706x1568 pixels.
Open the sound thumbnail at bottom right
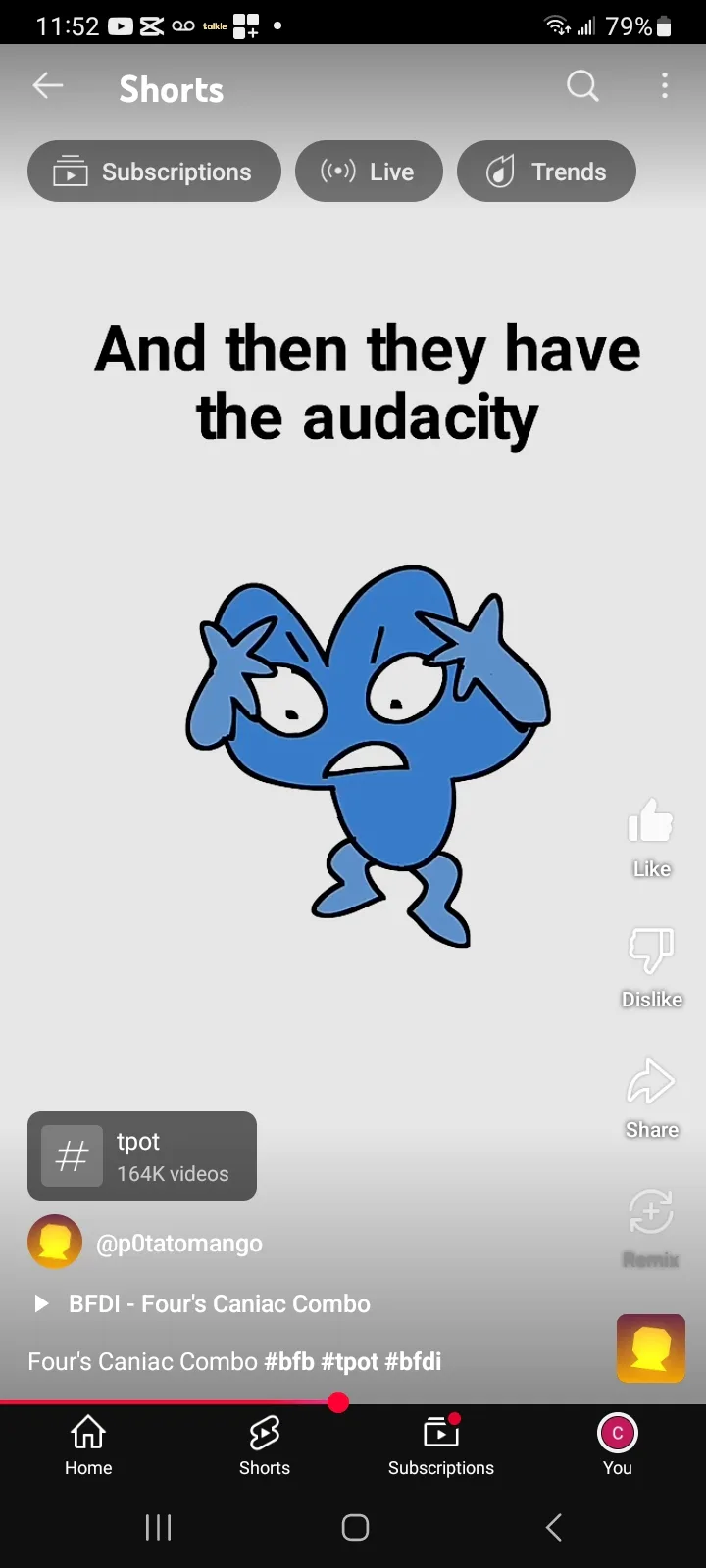651,1348
